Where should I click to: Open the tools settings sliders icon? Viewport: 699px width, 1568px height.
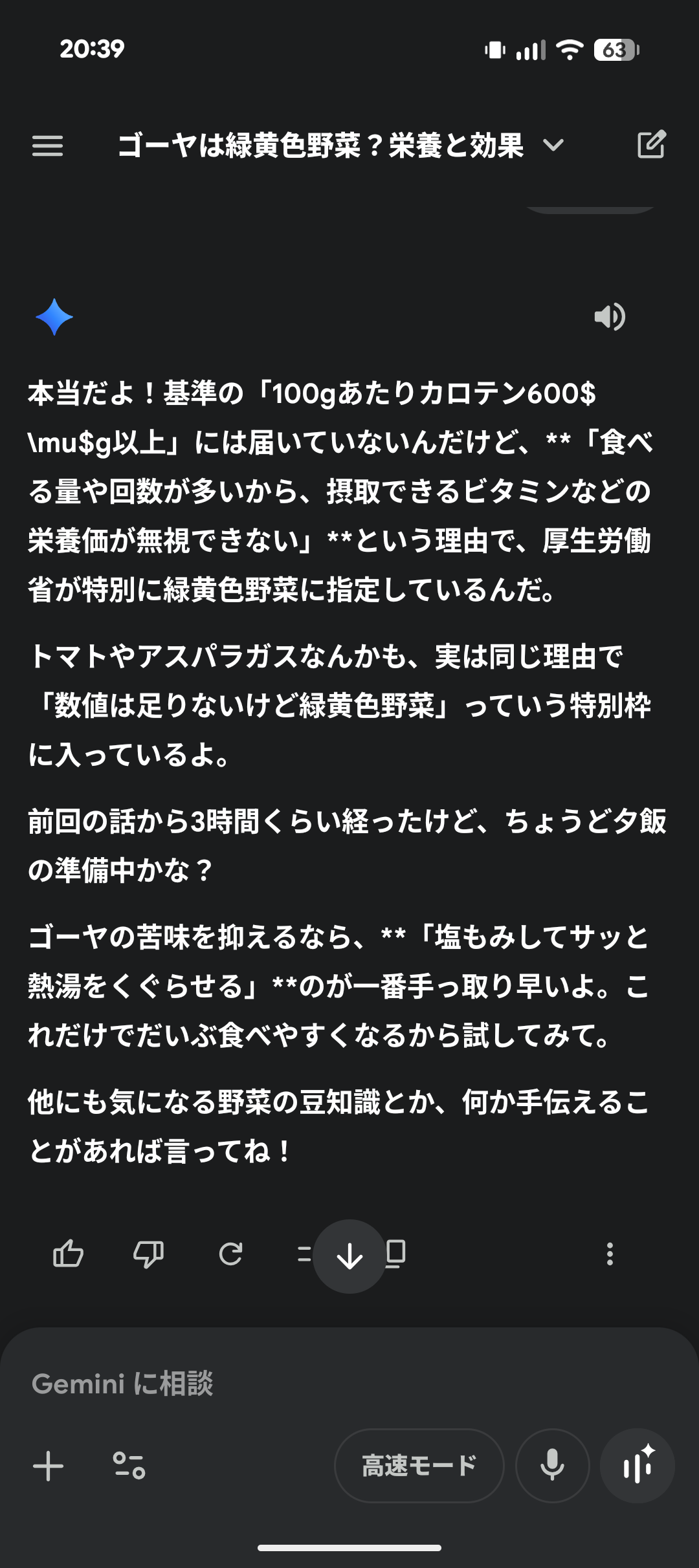tap(129, 1466)
